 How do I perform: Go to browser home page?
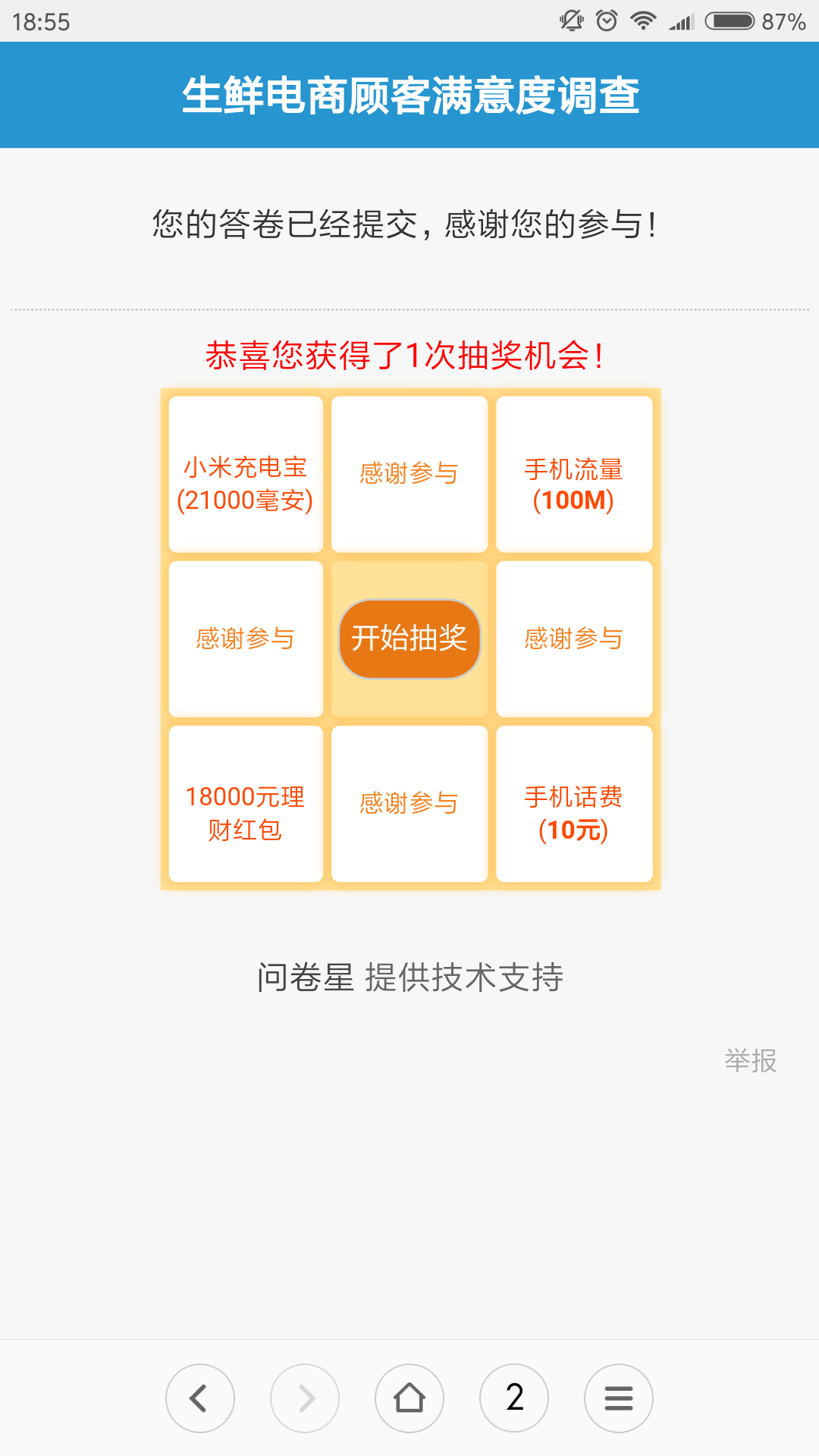click(409, 1398)
